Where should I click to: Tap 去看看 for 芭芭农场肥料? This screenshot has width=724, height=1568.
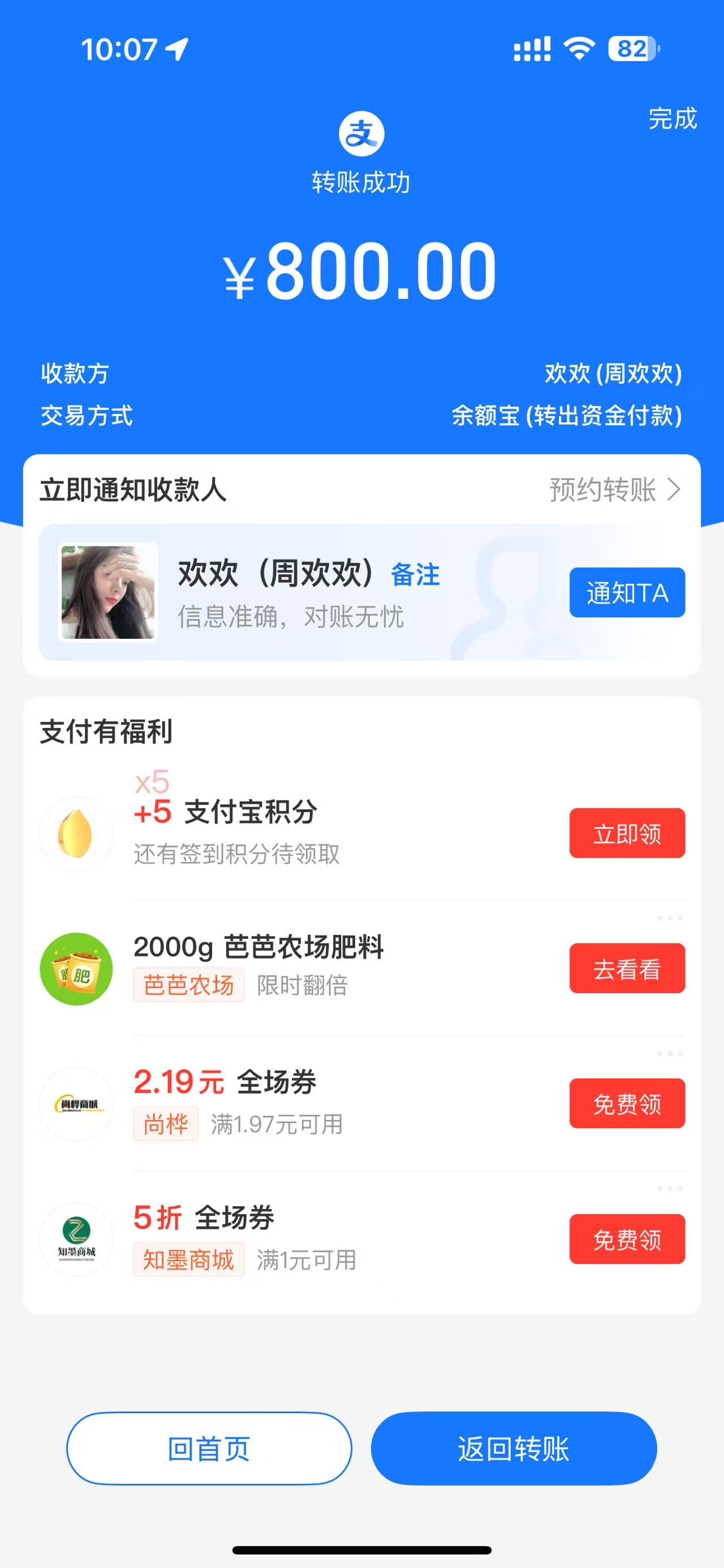(x=627, y=968)
